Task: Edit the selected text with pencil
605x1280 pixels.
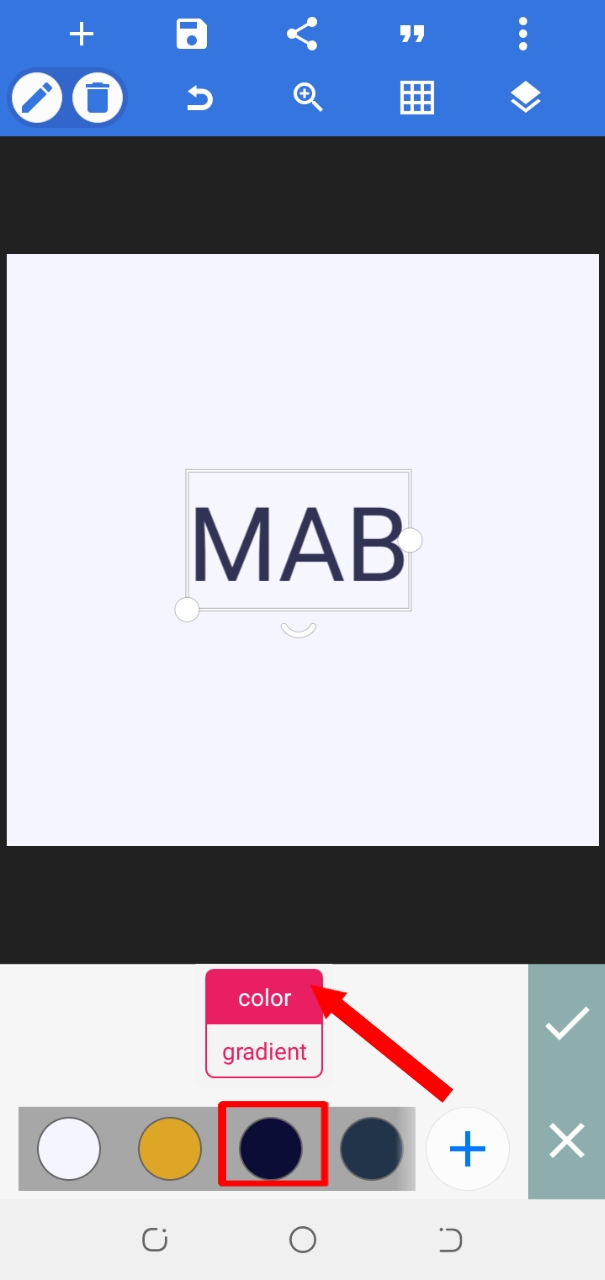Action: [x=37, y=98]
